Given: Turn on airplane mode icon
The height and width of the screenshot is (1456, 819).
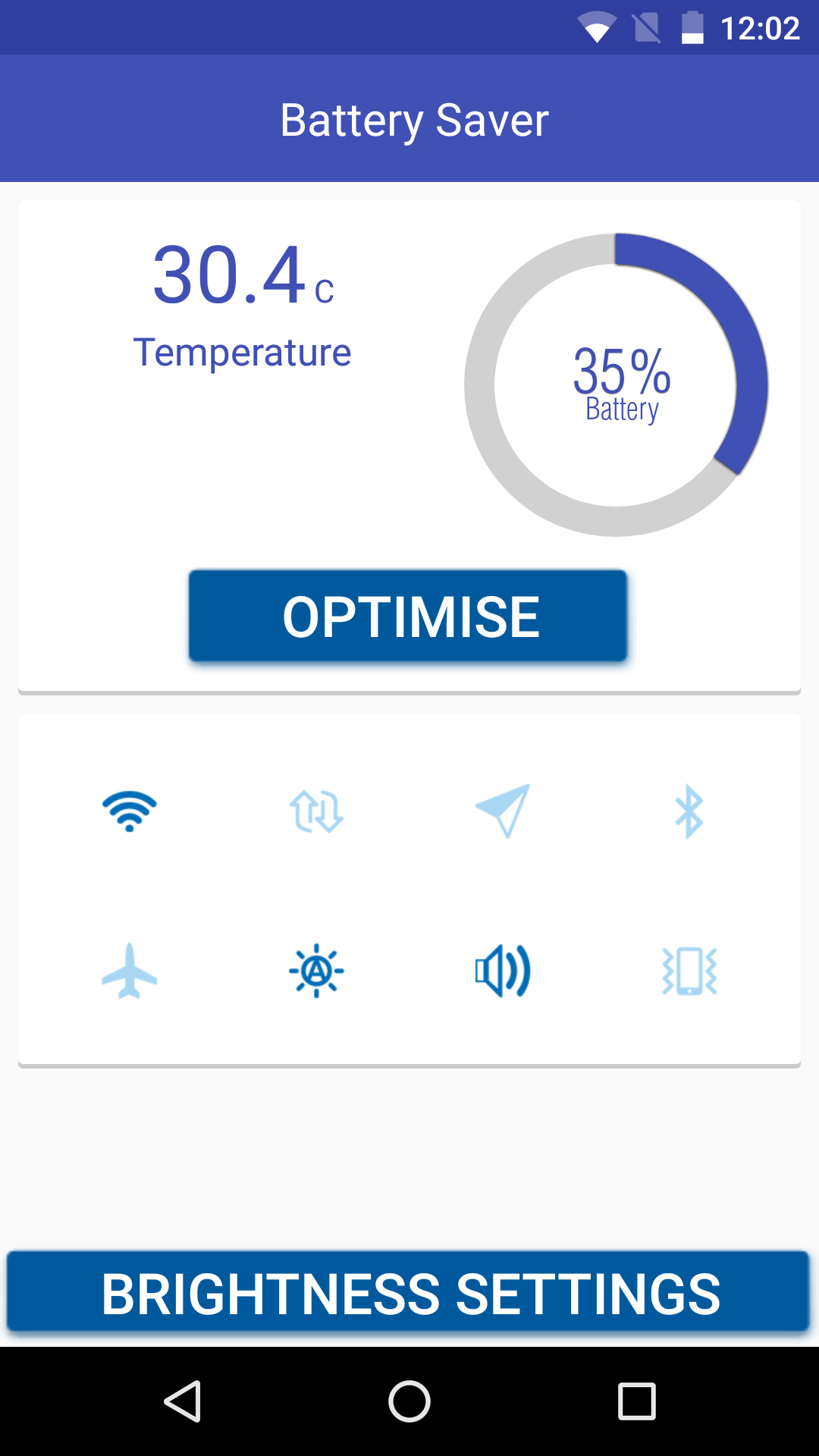Looking at the screenshot, I should (x=130, y=971).
